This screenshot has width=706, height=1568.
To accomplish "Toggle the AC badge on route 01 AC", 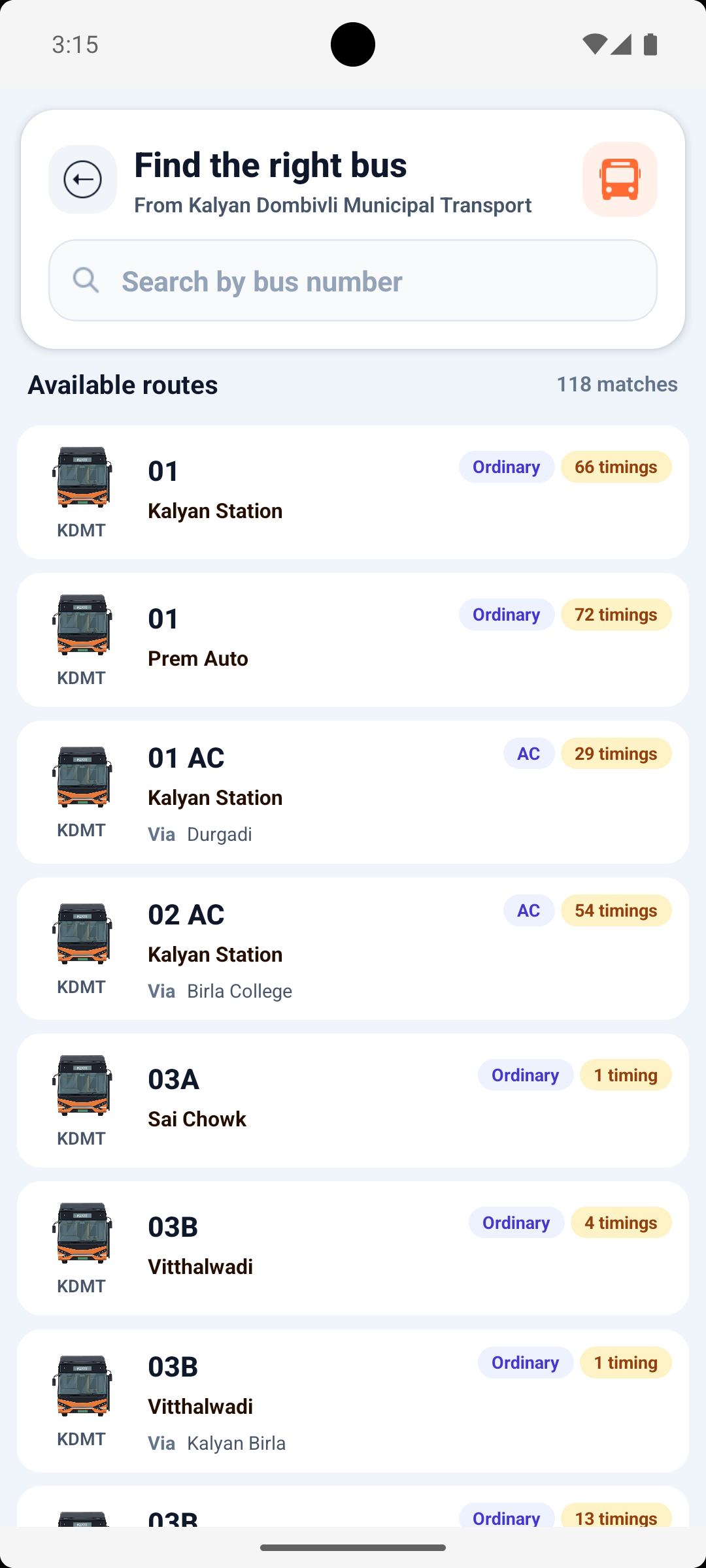I will coord(529,753).
